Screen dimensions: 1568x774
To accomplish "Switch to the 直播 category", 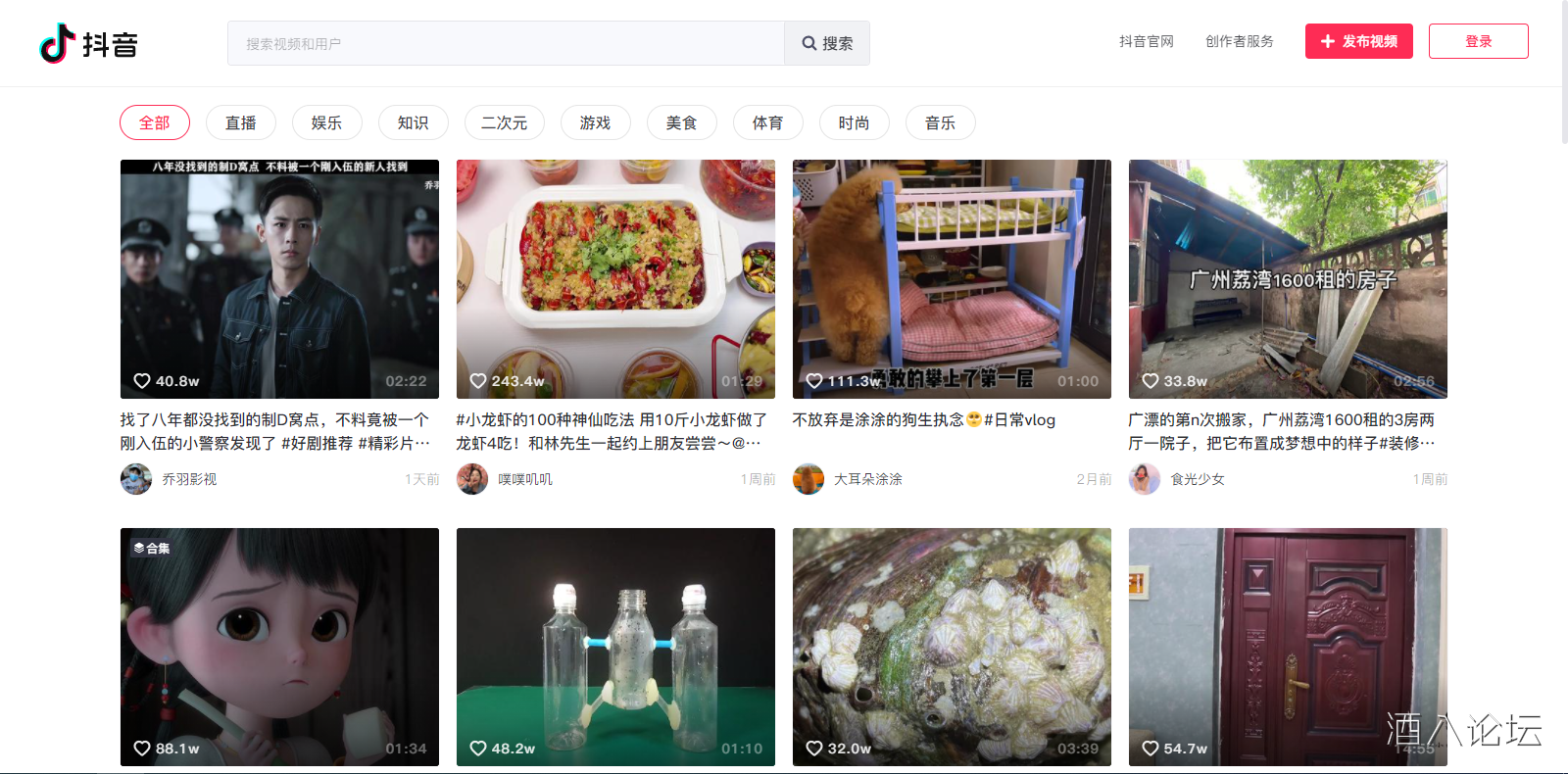I will pyautogui.click(x=241, y=122).
